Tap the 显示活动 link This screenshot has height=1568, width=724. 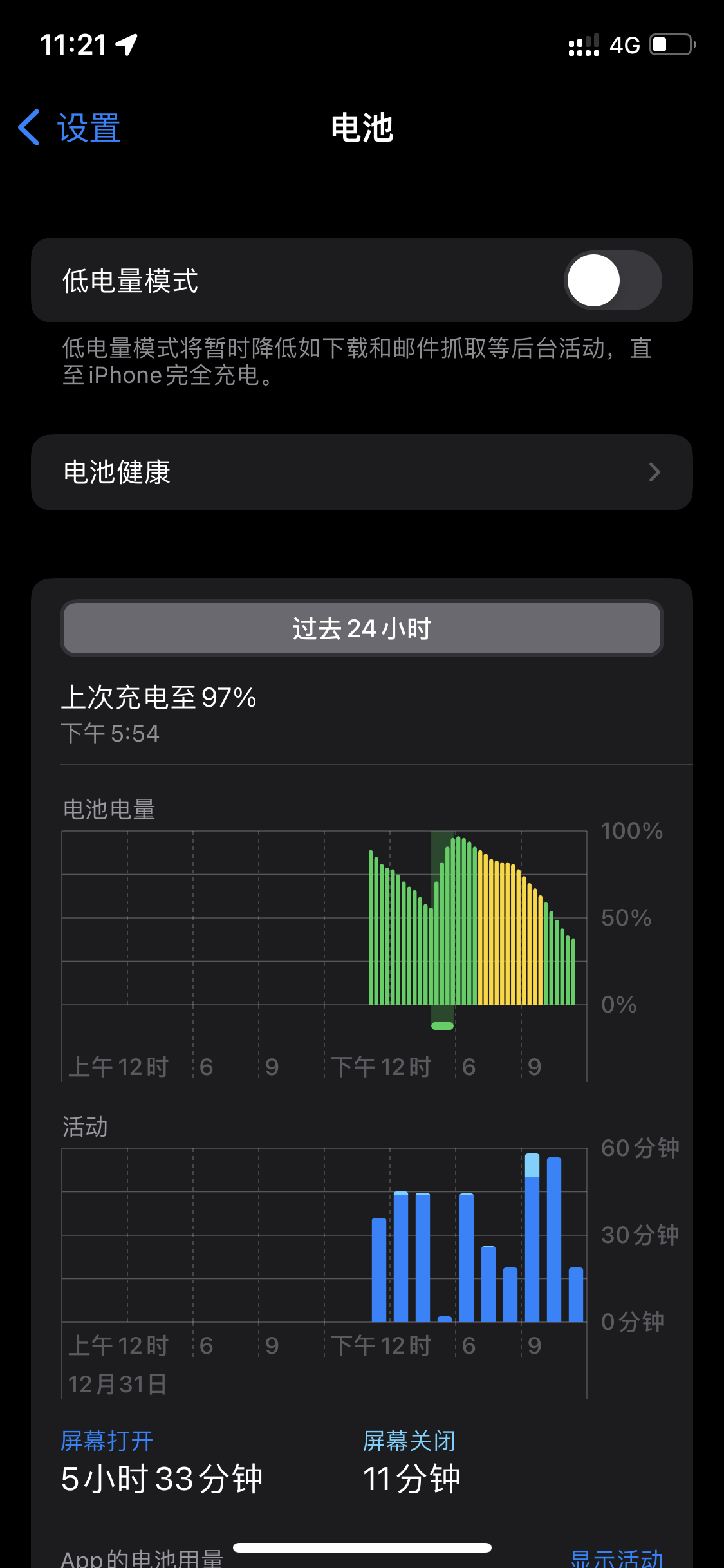click(x=616, y=1558)
